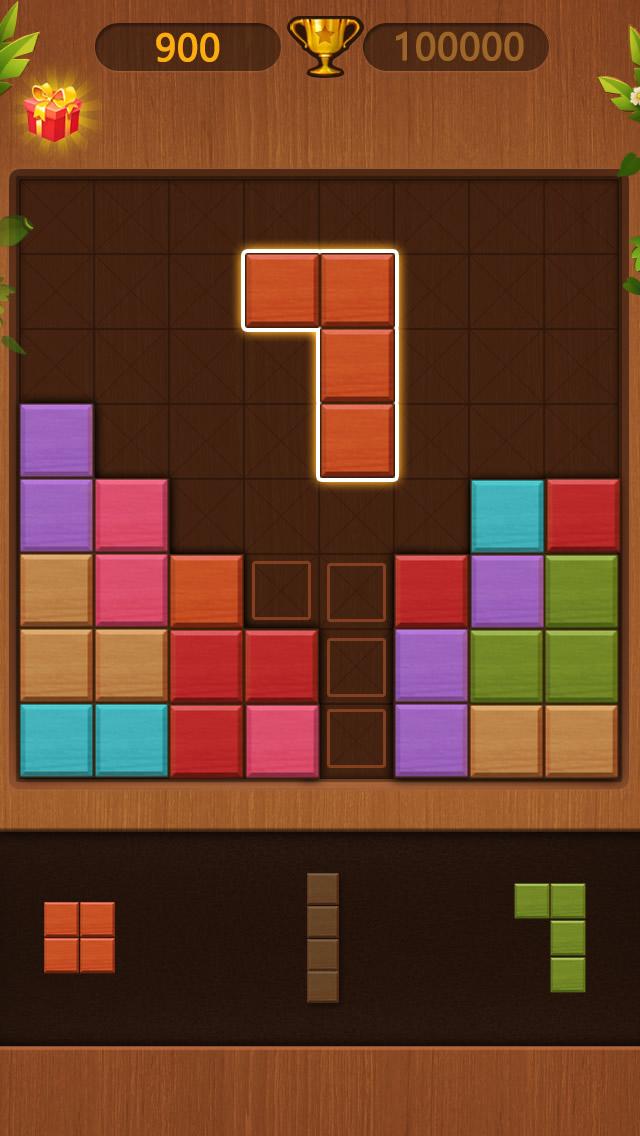
Task: Select the brown vertical bar piece
Action: tap(323, 937)
